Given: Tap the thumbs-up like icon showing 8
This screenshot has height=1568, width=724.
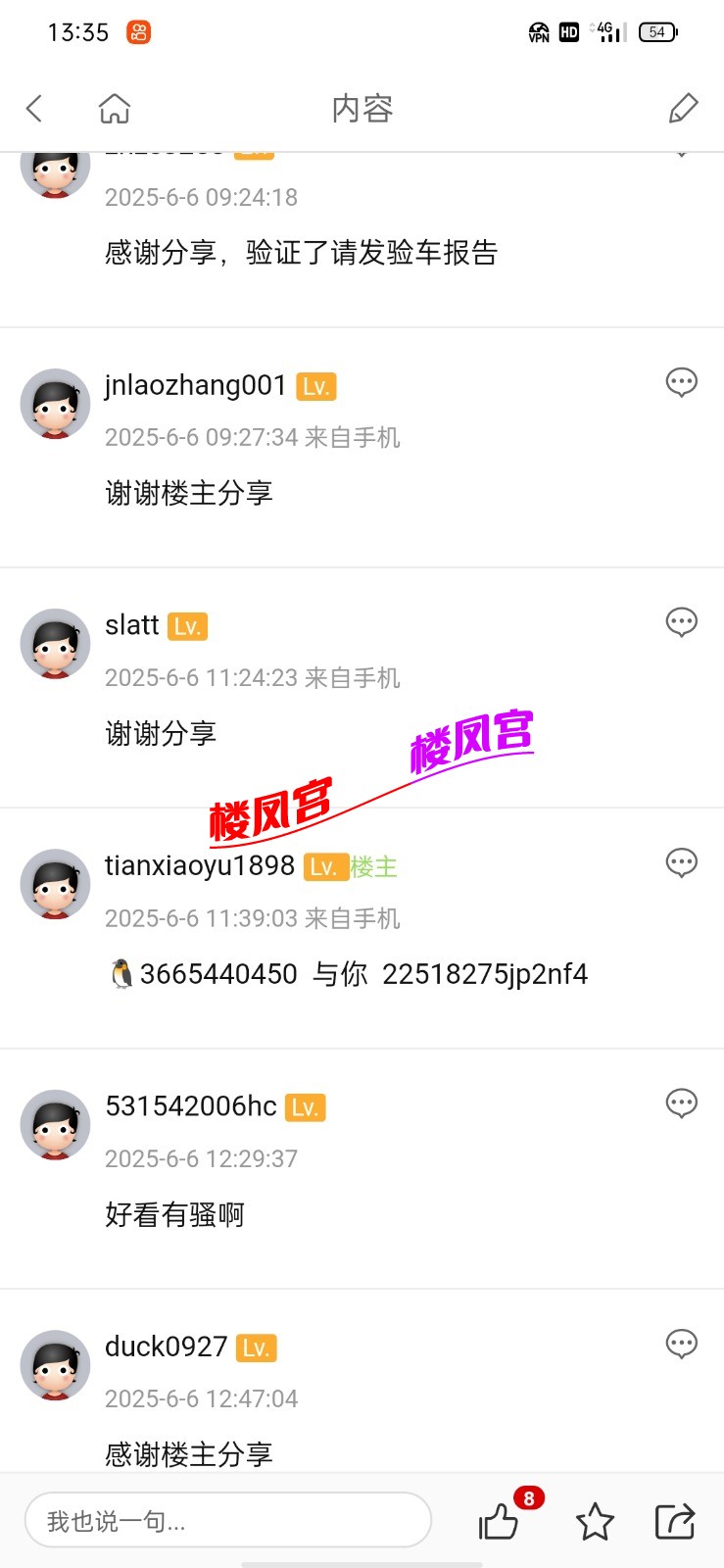Looking at the screenshot, I should [x=499, y=1524].
